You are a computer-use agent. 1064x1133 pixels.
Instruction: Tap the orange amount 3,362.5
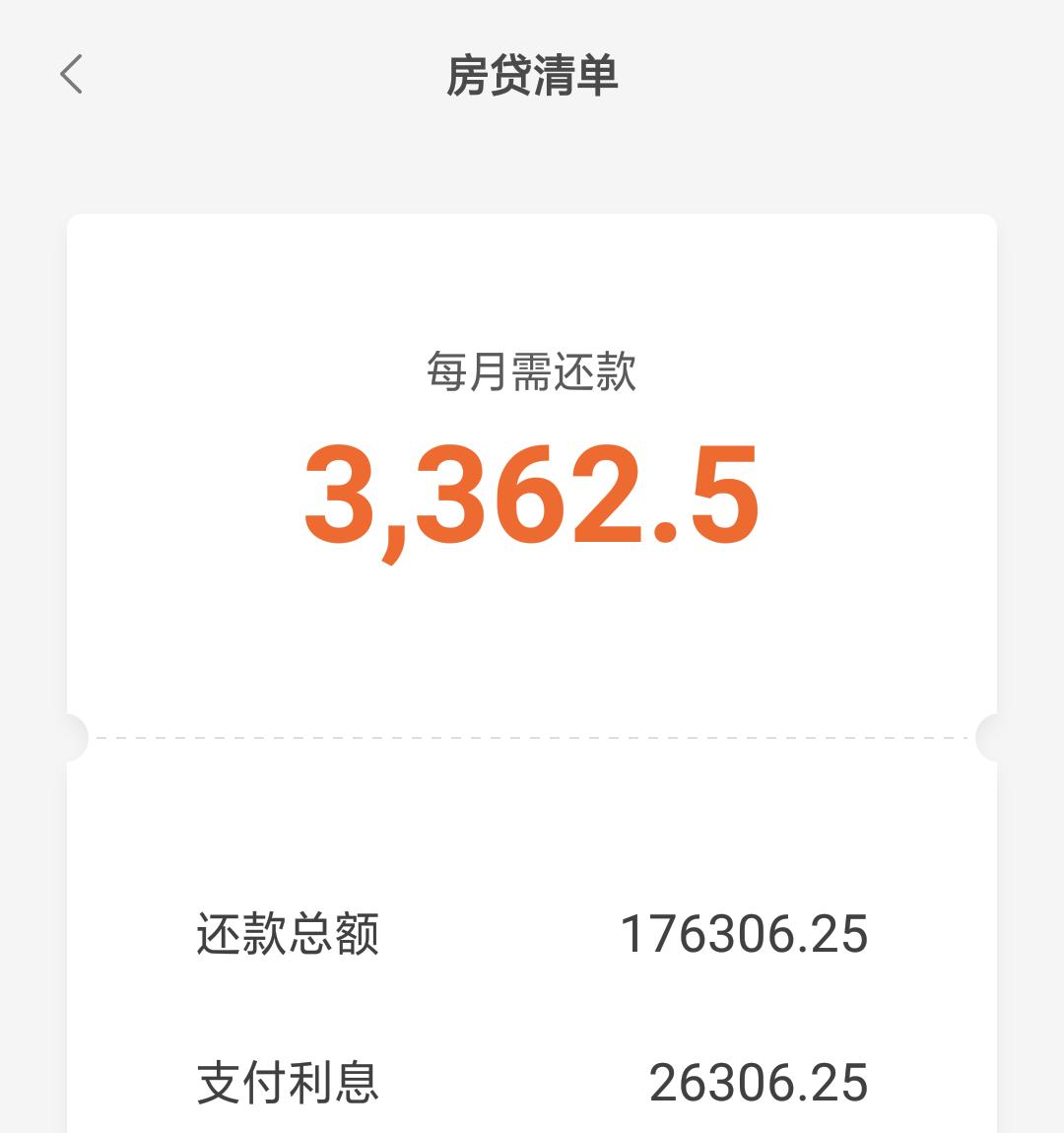[532, 493]
